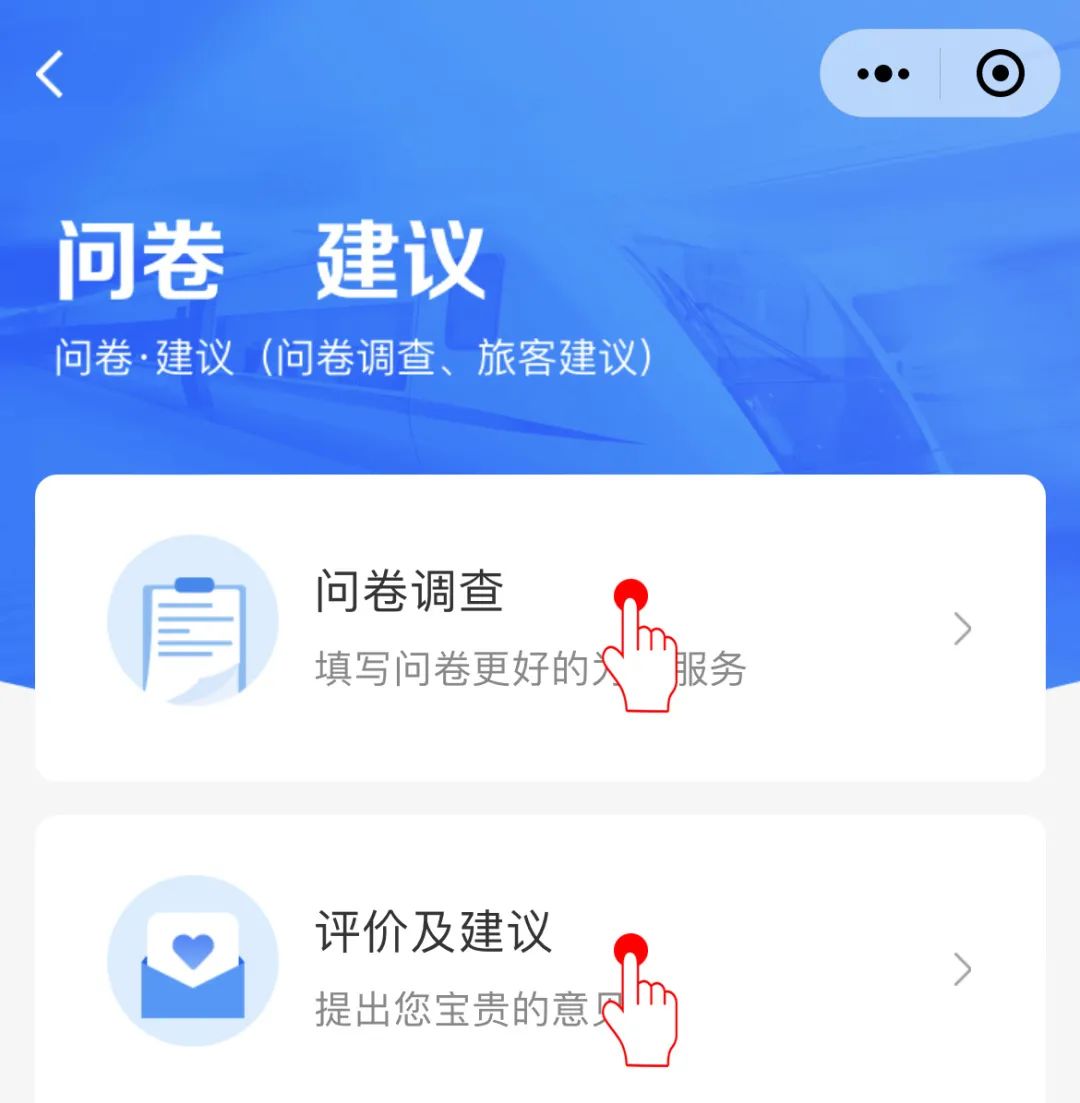This screenshot has width=1080, height=1103.
Task: Open the 问卷调查 survey card
Action: pos(540,628)
